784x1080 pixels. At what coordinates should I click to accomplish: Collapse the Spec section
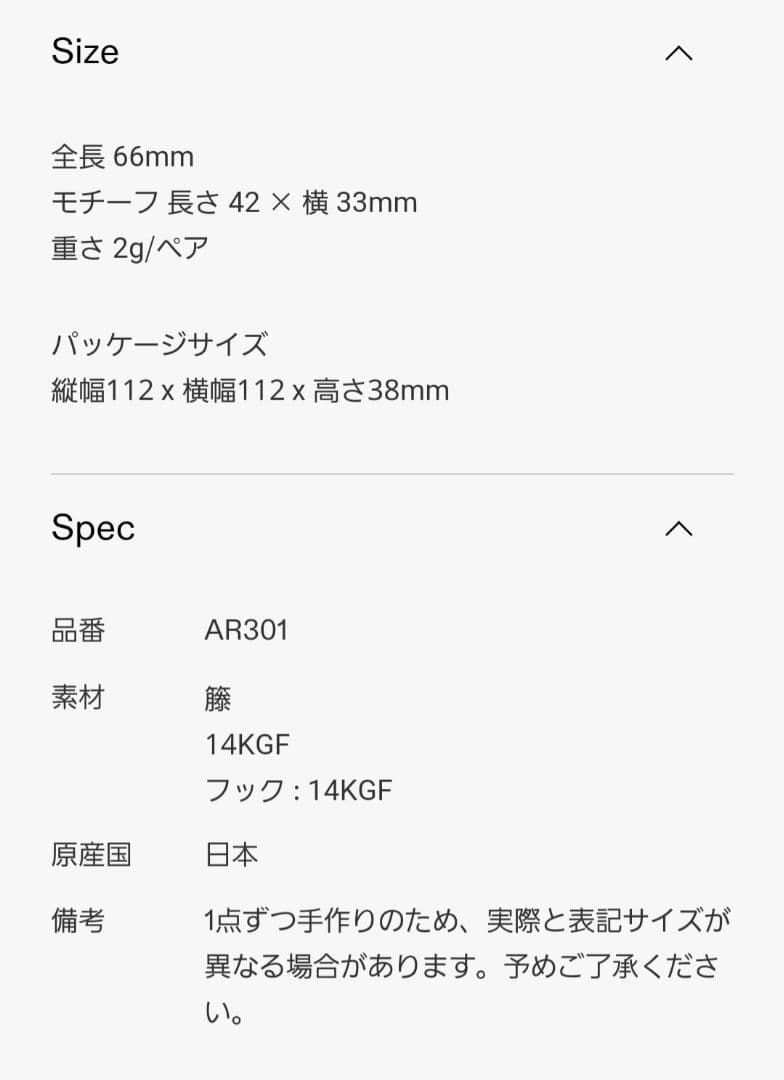(678, 528)
